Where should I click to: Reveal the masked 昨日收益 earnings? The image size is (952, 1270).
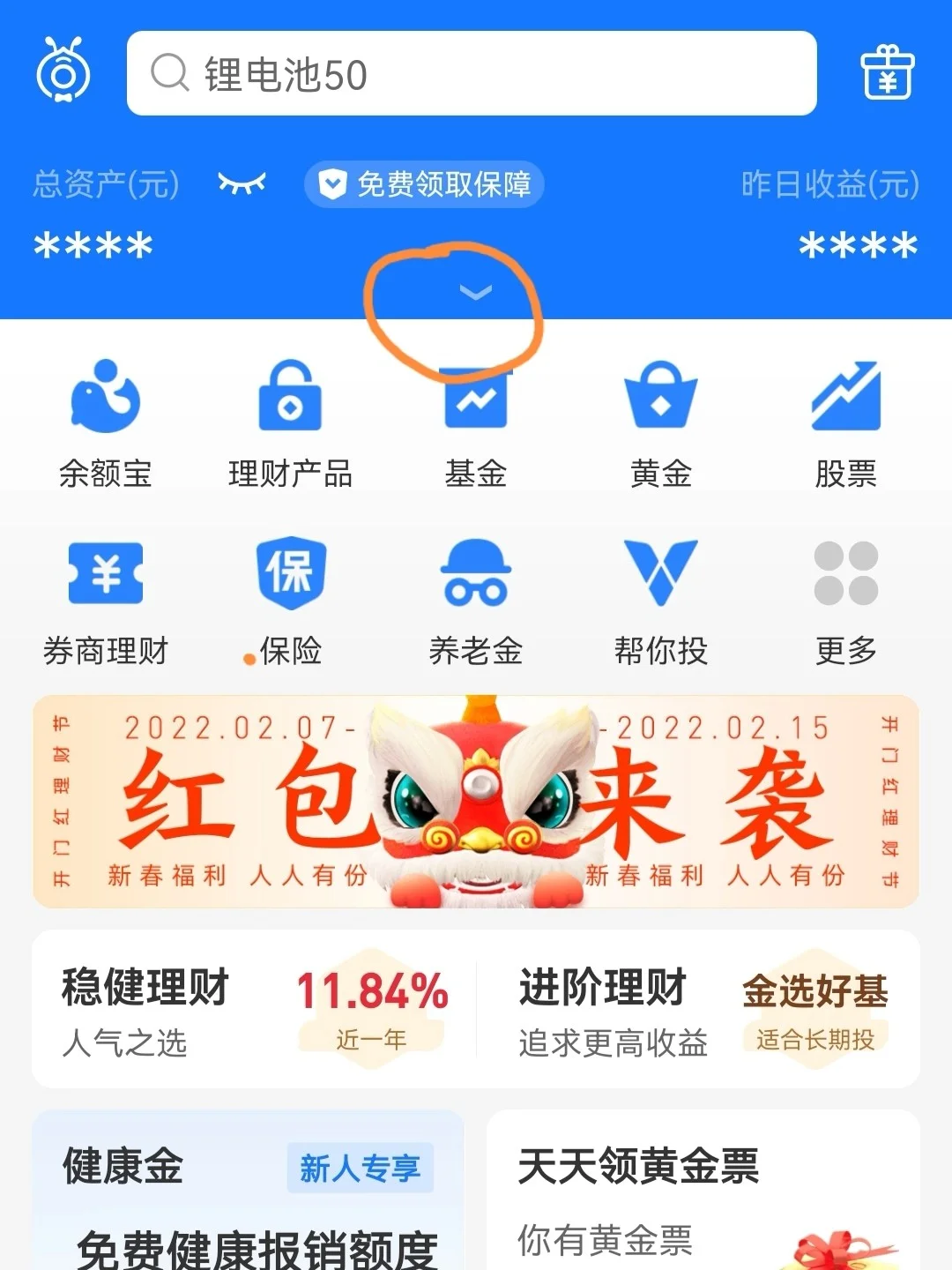tap(858, 243)
